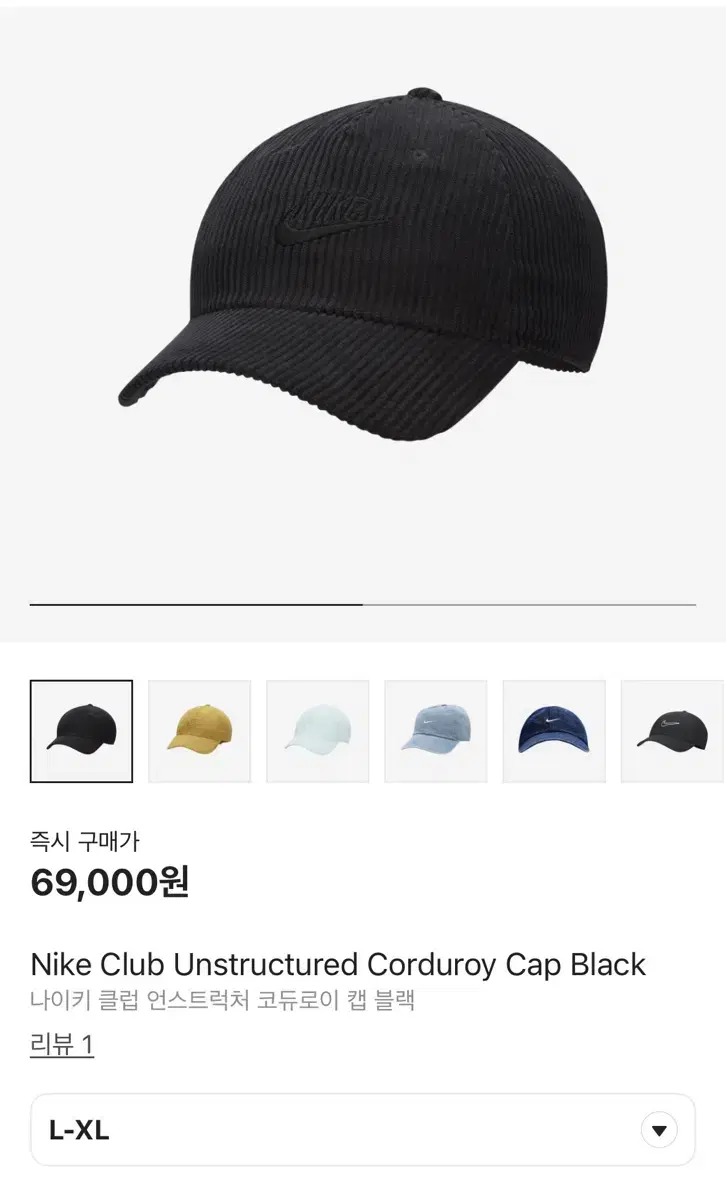
Task: Select the mustard yellow cap thumbnail
Action: tap(199, 730)
